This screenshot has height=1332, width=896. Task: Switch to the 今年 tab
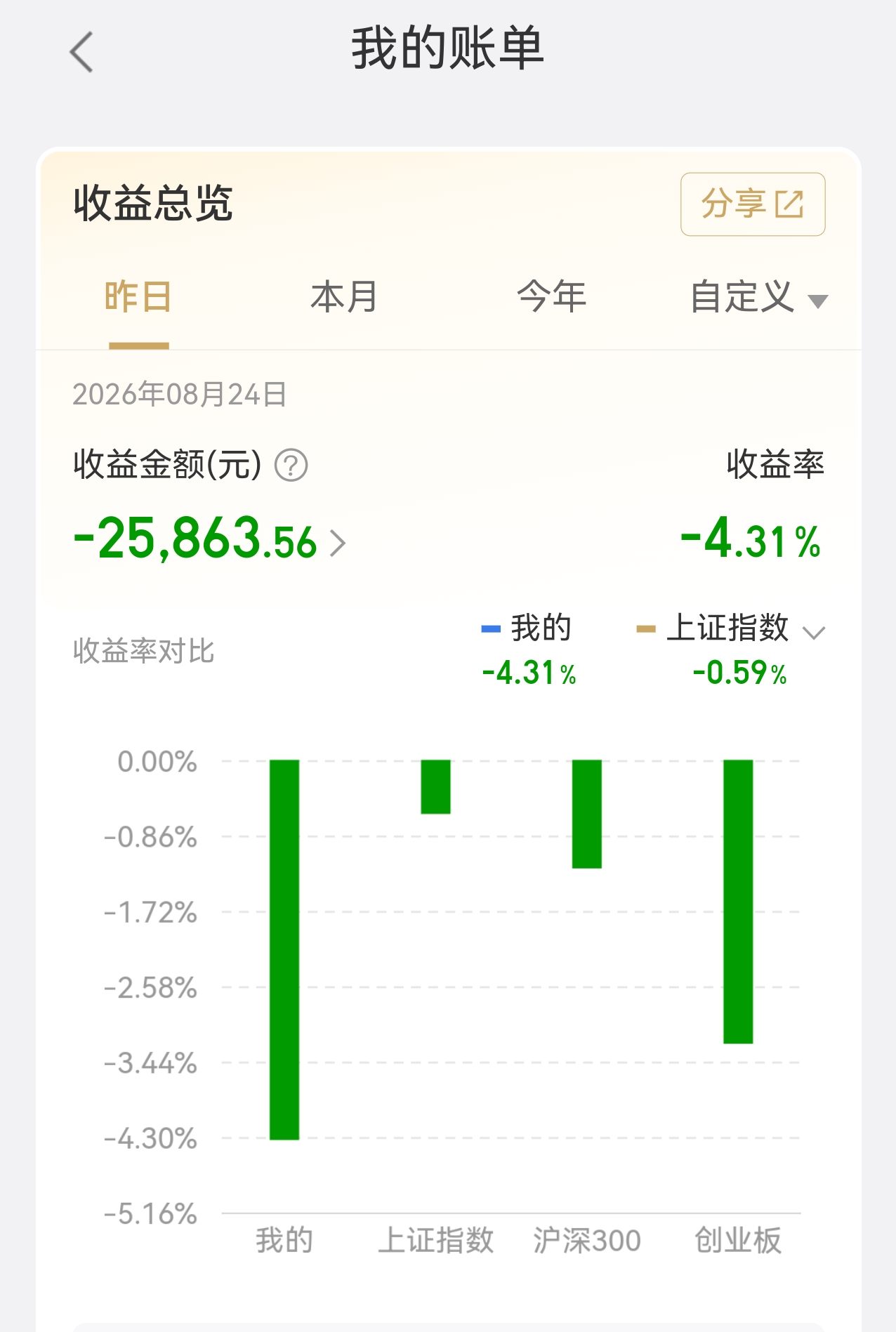[551, 296]
